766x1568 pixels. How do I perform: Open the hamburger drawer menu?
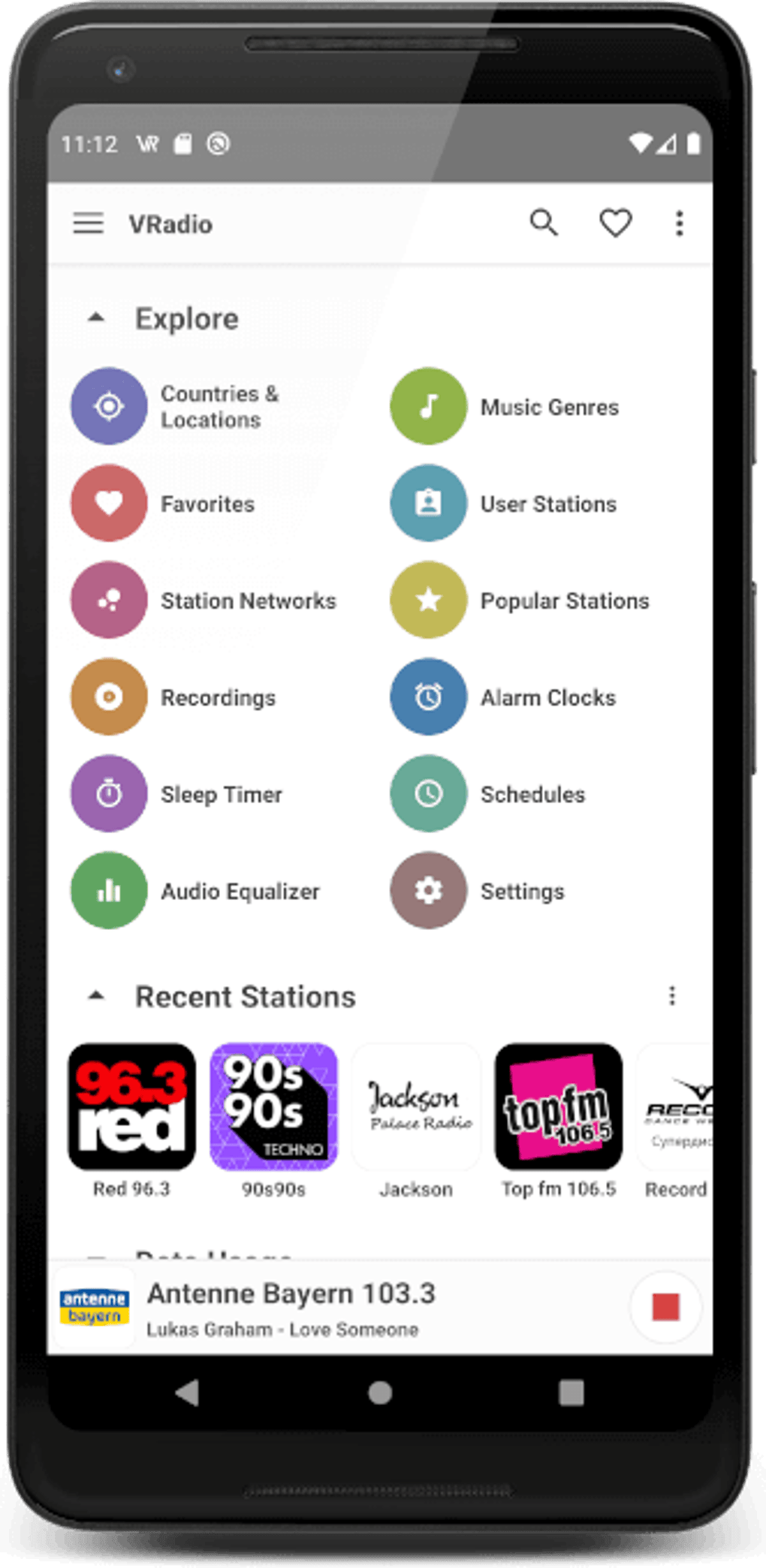pyautogui.click(x=88, y=223)
